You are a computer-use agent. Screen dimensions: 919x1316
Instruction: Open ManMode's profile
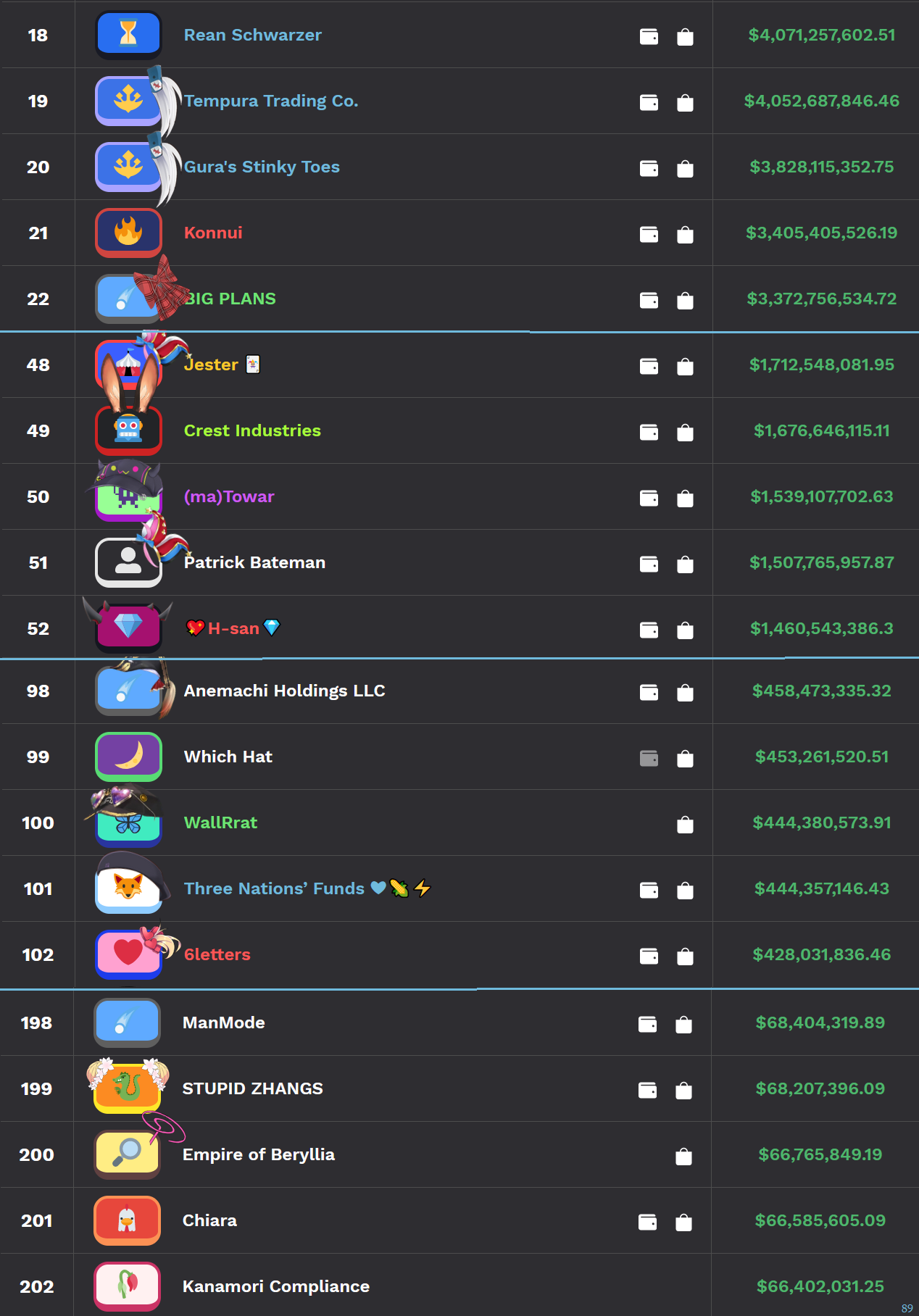pos(223,1023)
